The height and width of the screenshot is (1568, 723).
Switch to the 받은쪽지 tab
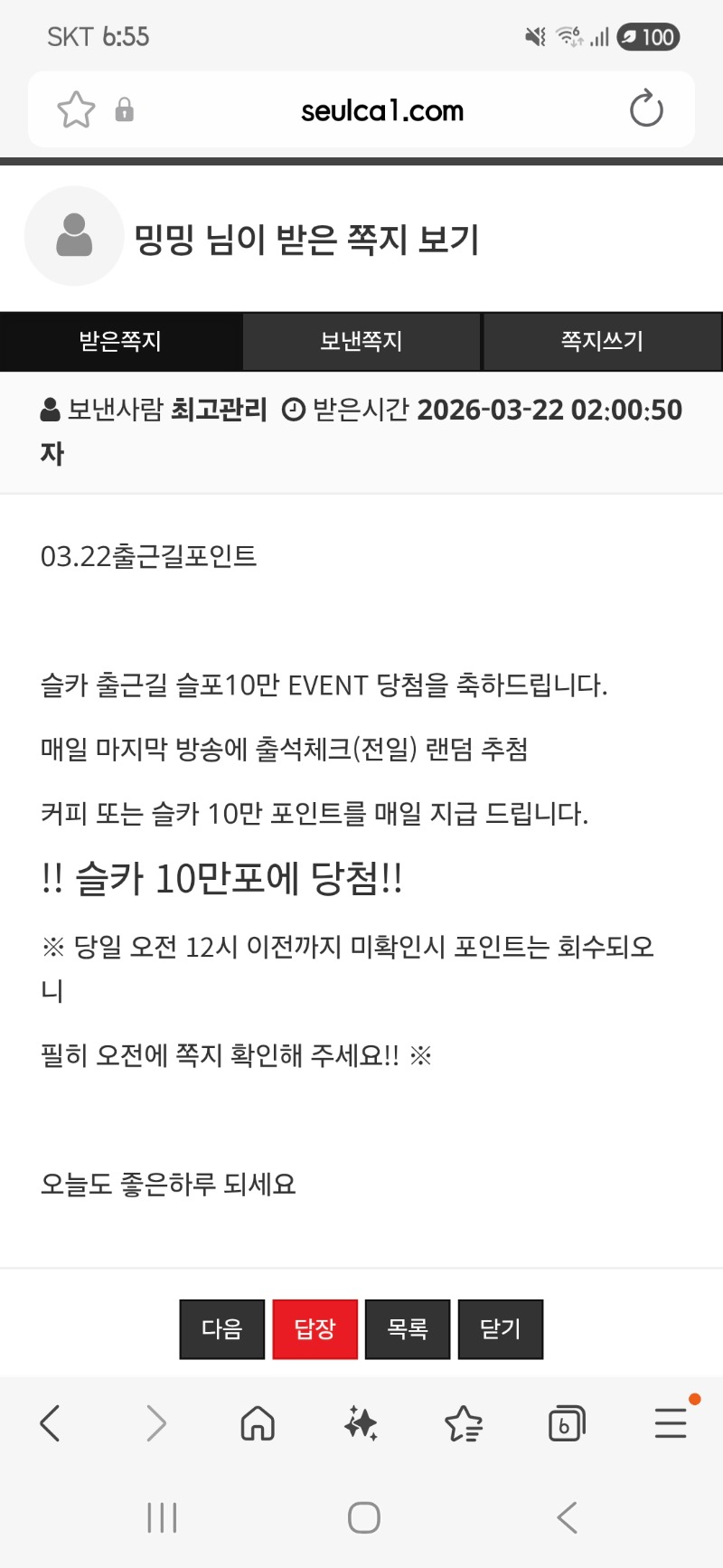(x=120, y=341)
